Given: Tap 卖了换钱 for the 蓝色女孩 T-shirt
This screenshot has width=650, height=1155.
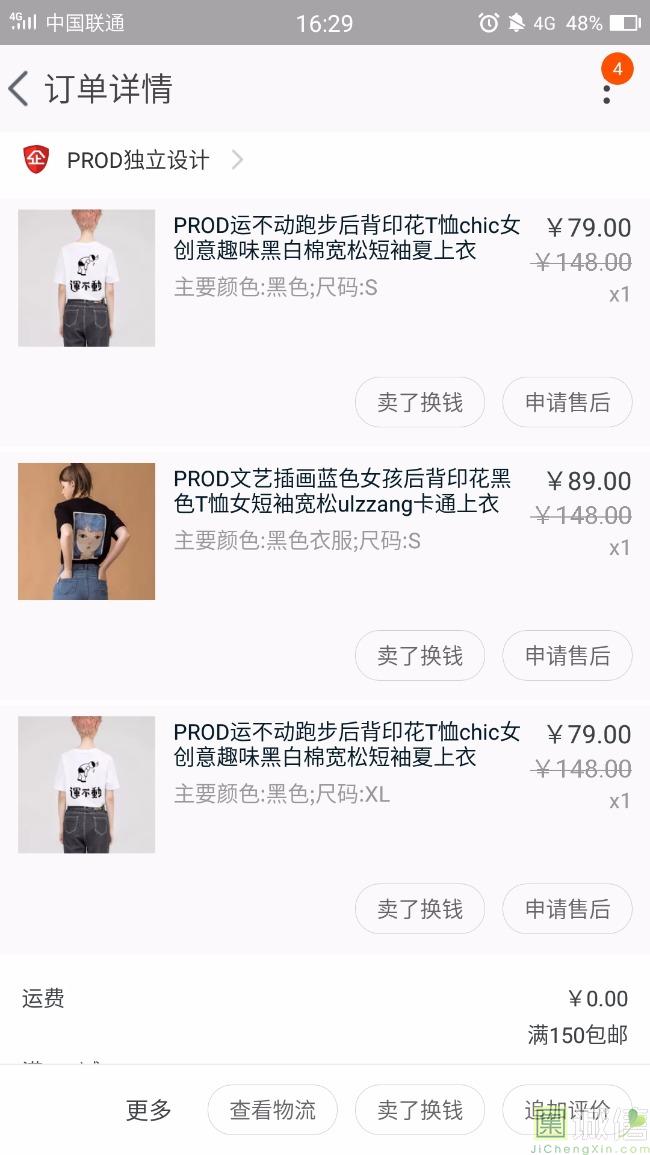Looking at the screenshot, I should pos(420,656).
